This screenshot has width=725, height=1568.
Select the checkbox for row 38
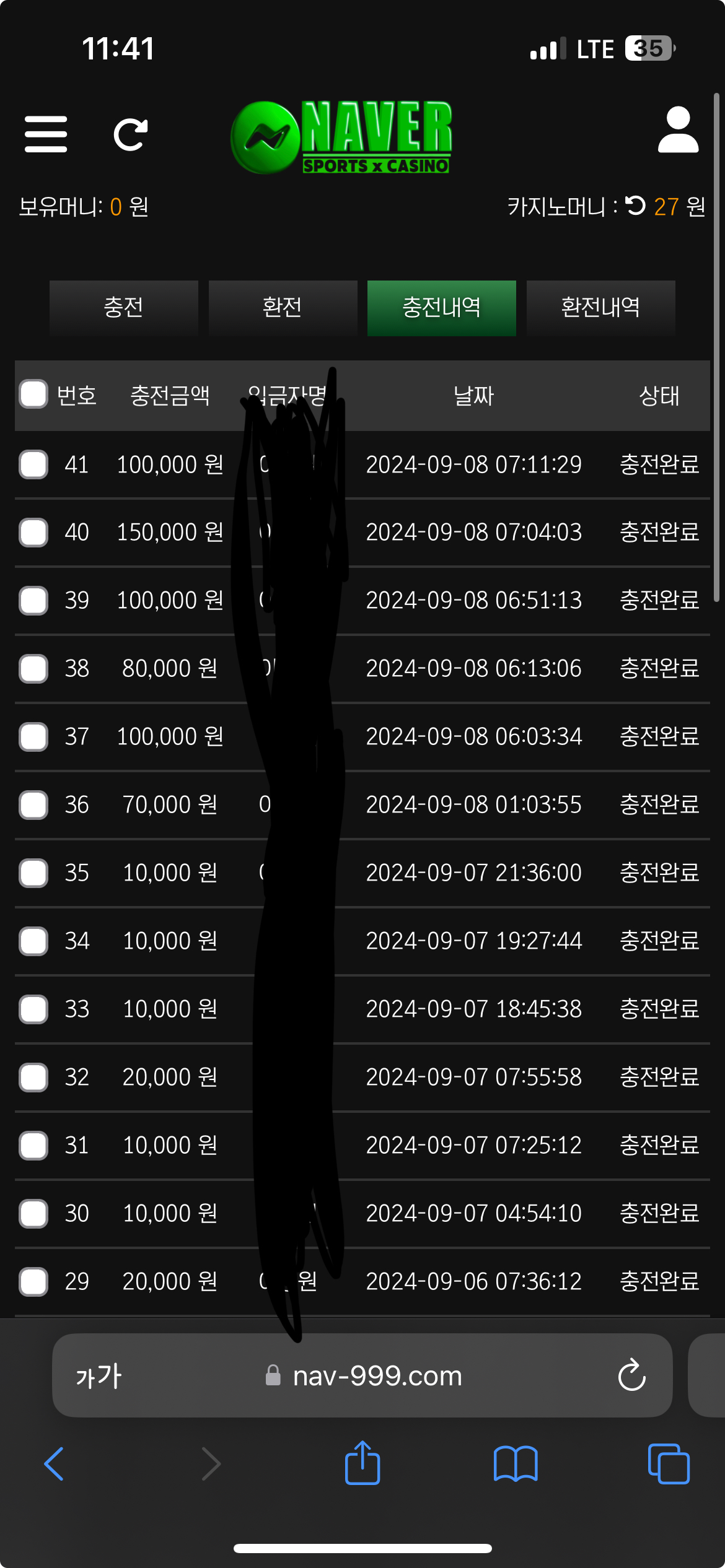click(33, 669)
